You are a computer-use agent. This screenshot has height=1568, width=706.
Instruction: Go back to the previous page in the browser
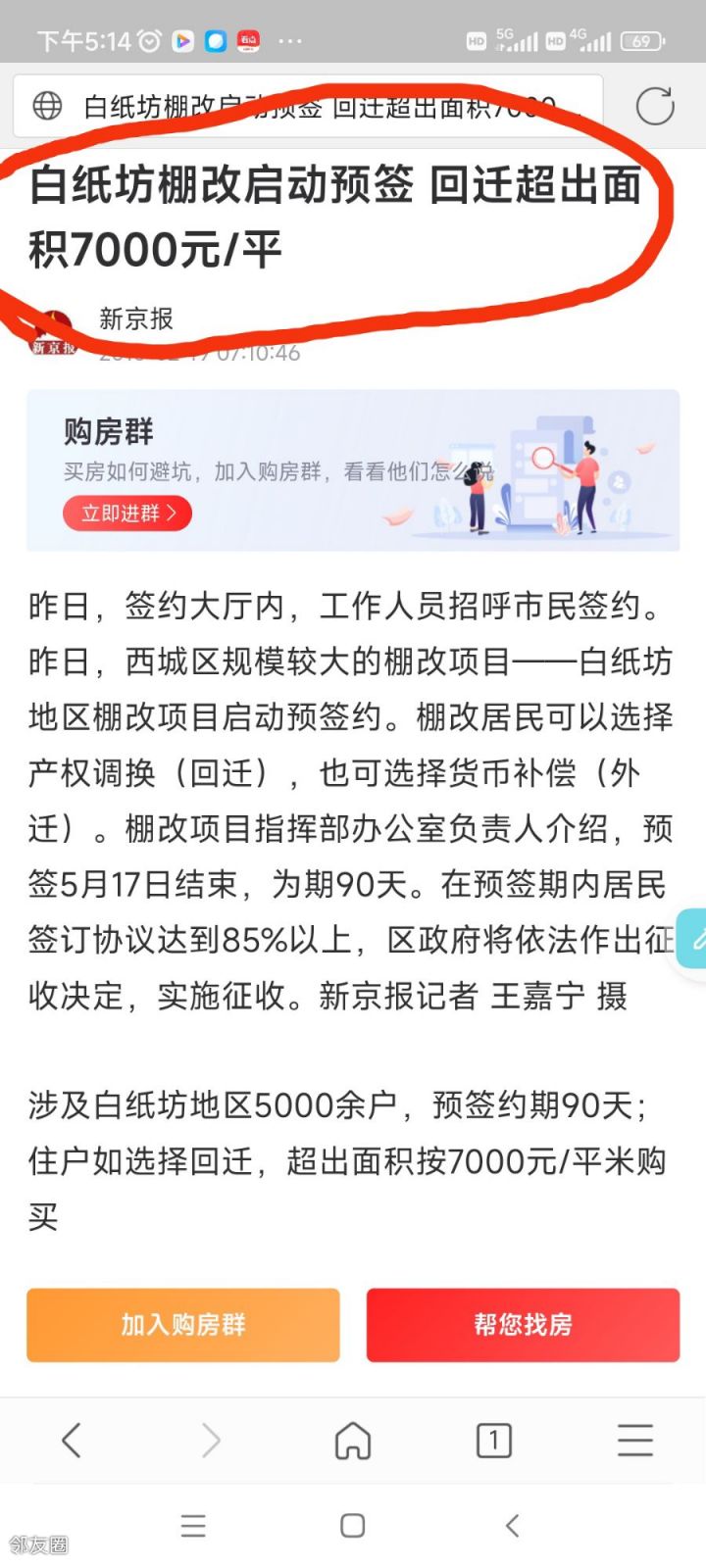[x=71, y=1441]
